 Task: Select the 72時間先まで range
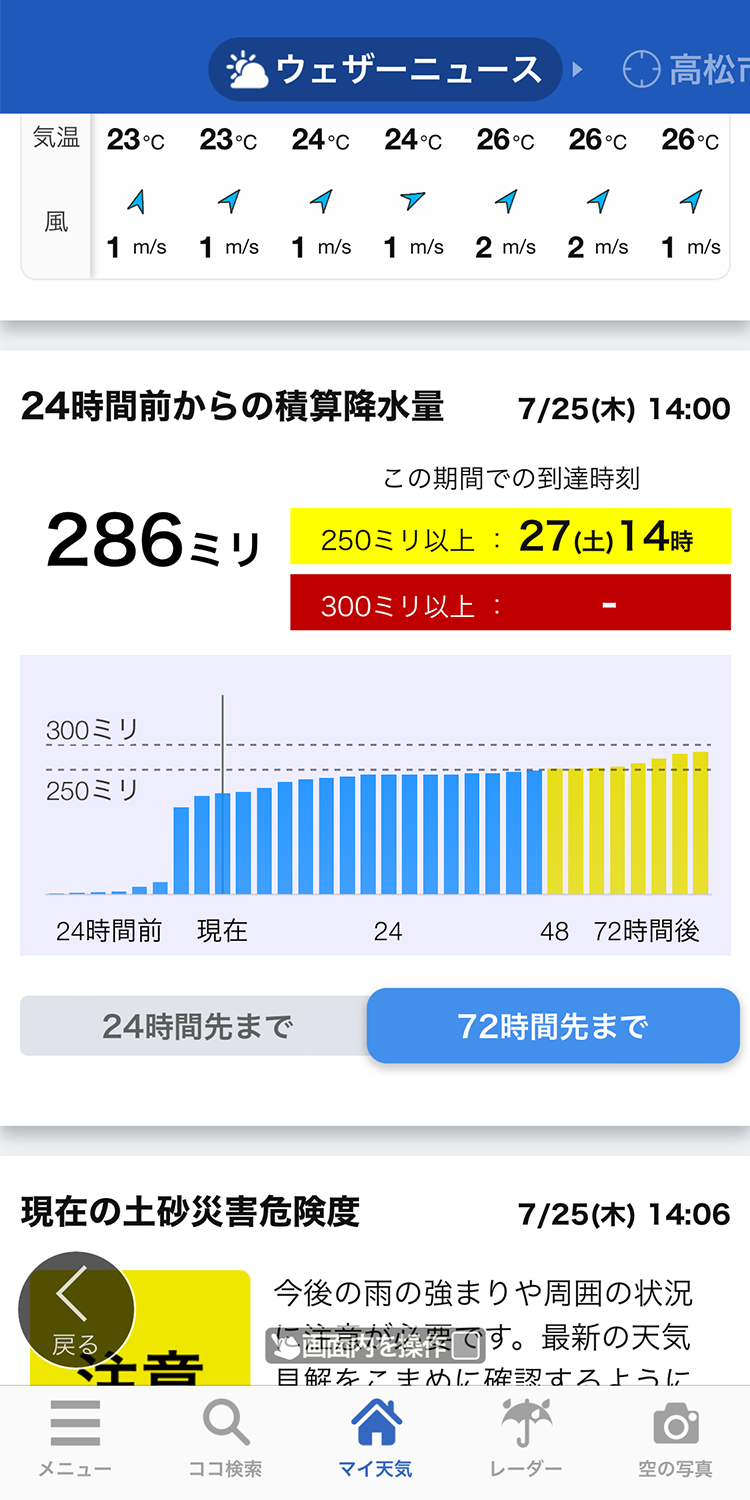pos(553,1026)
